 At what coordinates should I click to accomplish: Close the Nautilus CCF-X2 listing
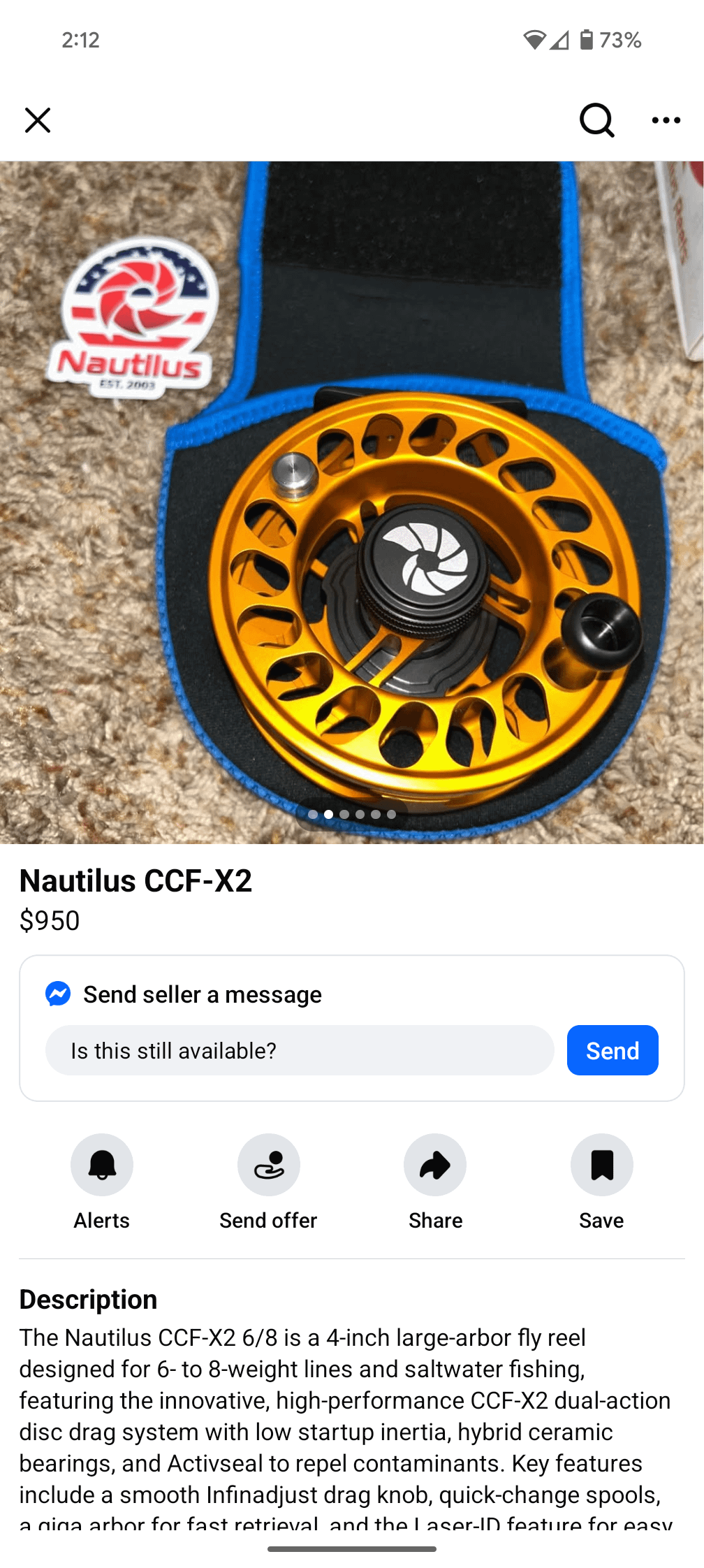pyautogui.click(x=38, y=120)
